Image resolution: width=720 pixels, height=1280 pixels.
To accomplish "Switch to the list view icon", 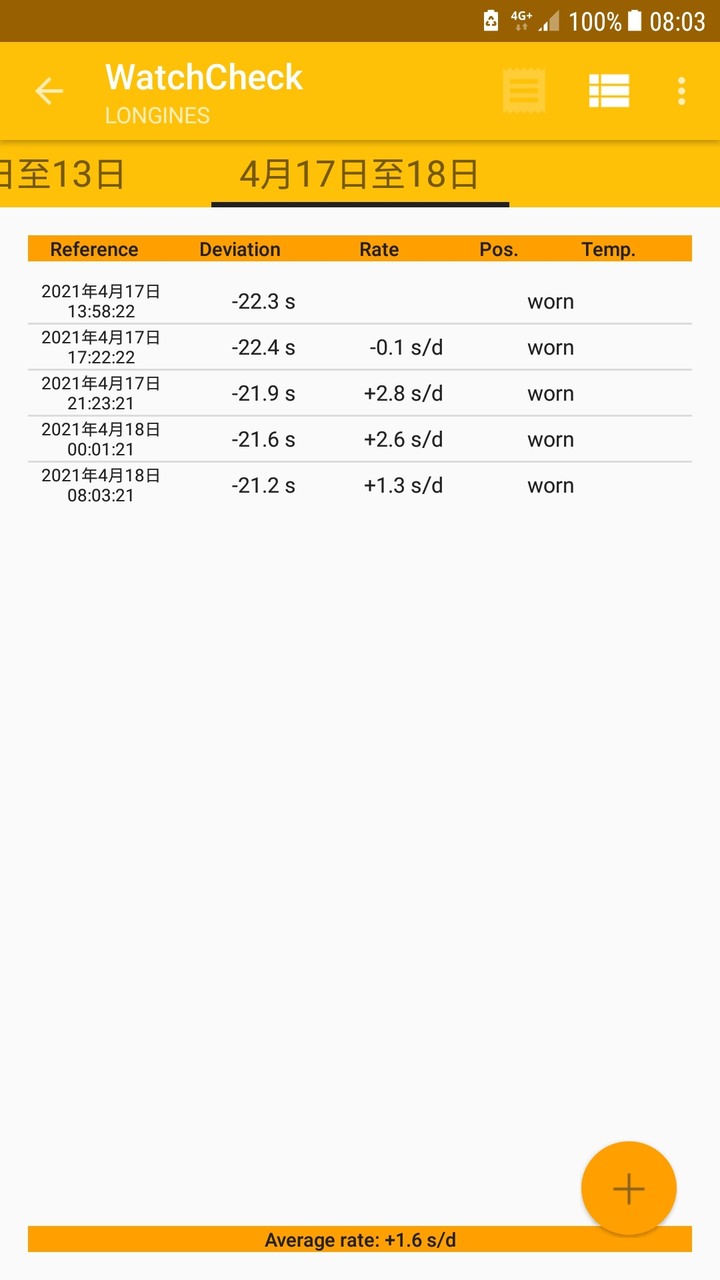I will click(609, 92).
